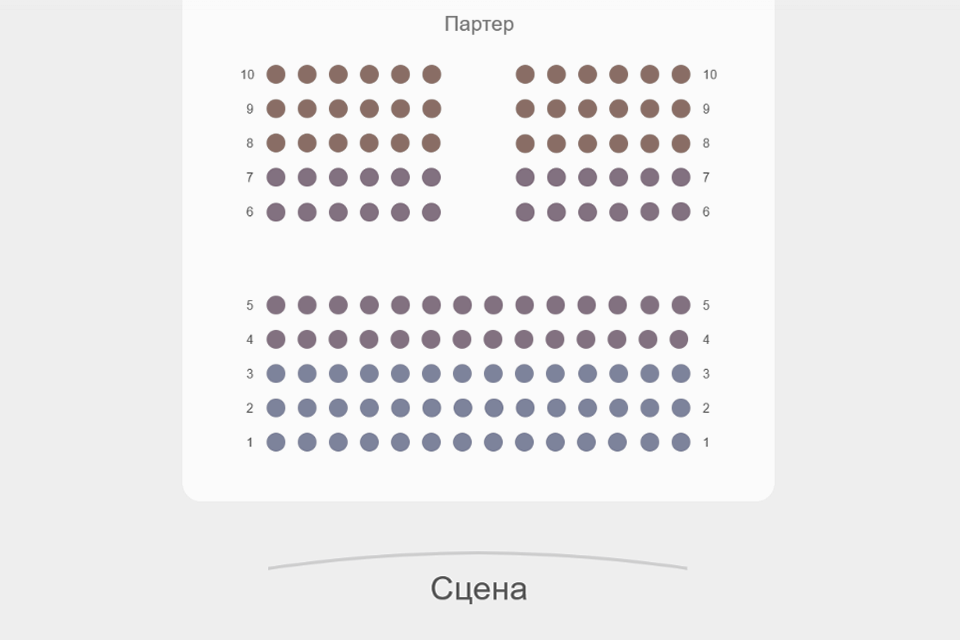
Task: Choose the rightmost seat in row 10
Action: pyautogui.click(x=681, y=74)
